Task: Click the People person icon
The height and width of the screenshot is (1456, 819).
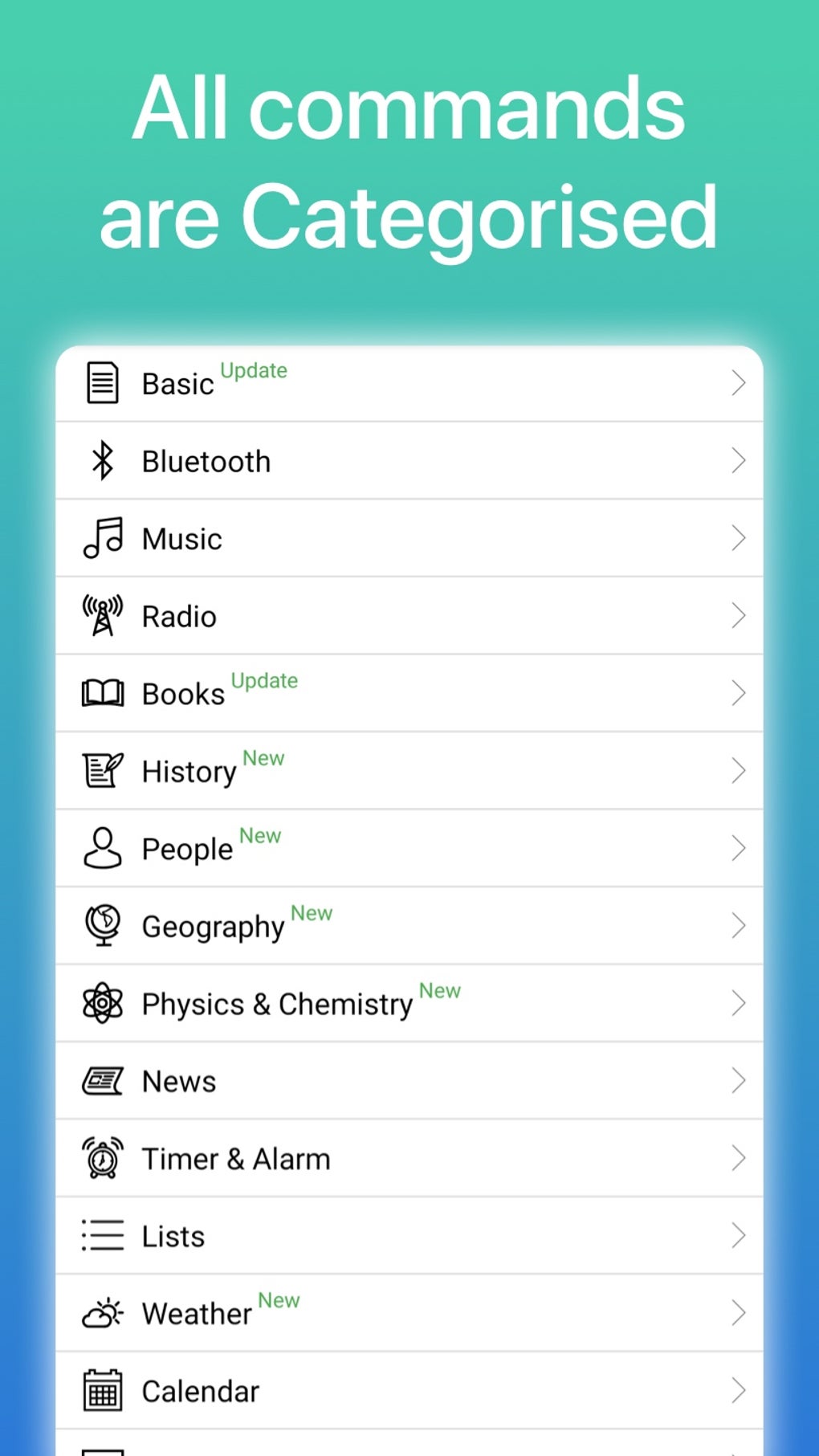Action: coord(102,847)
